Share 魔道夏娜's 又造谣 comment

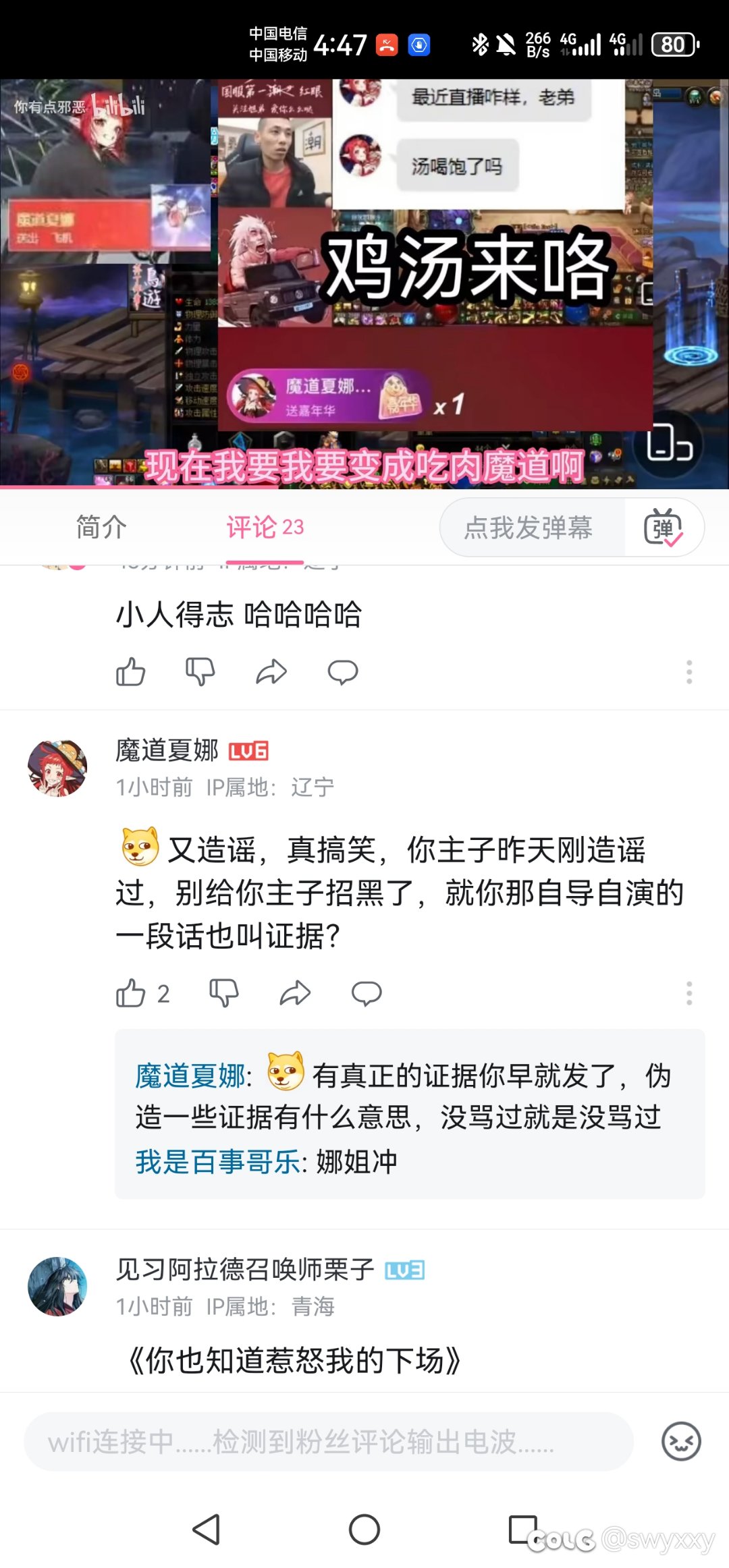coord(295,993)
